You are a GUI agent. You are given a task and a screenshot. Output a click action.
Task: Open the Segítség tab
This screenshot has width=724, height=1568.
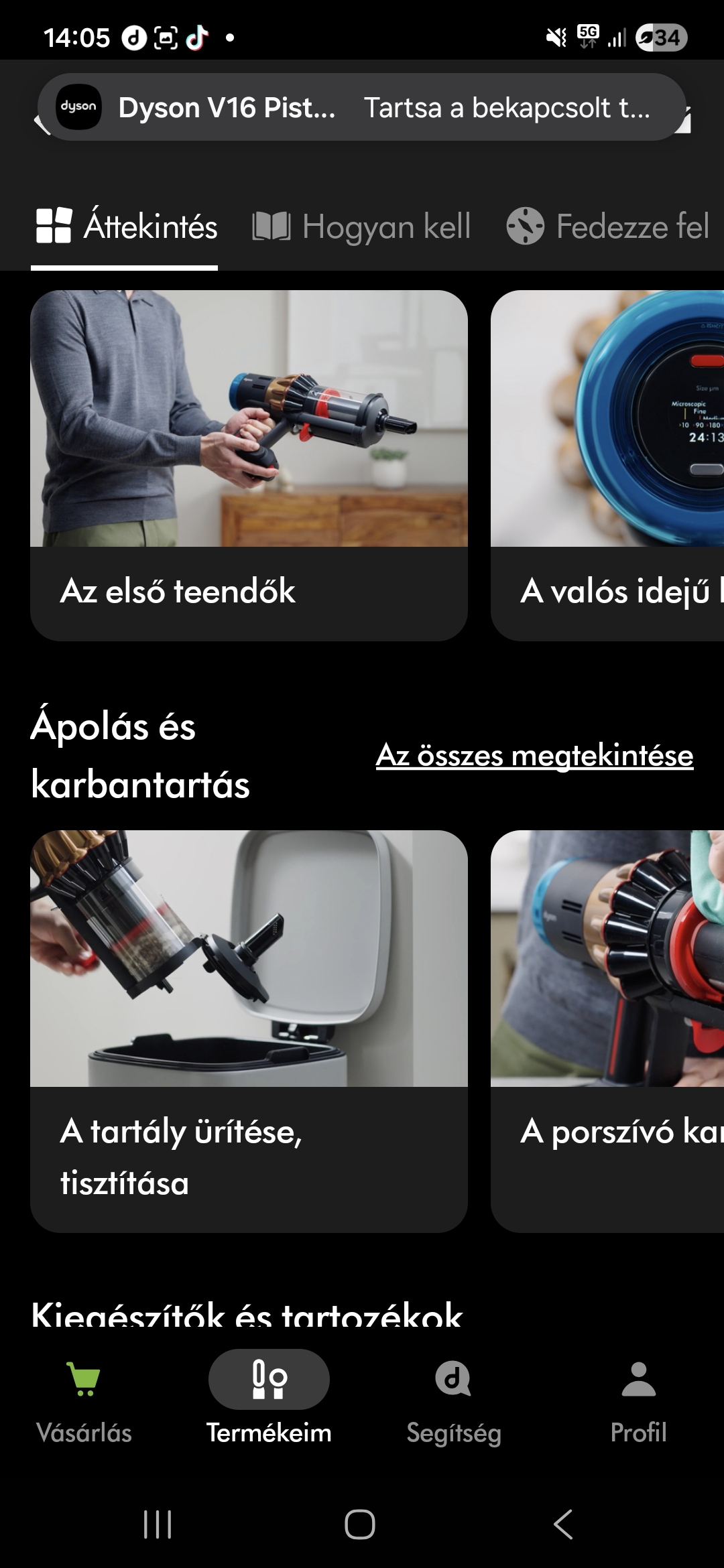[x=454, y=1402]
